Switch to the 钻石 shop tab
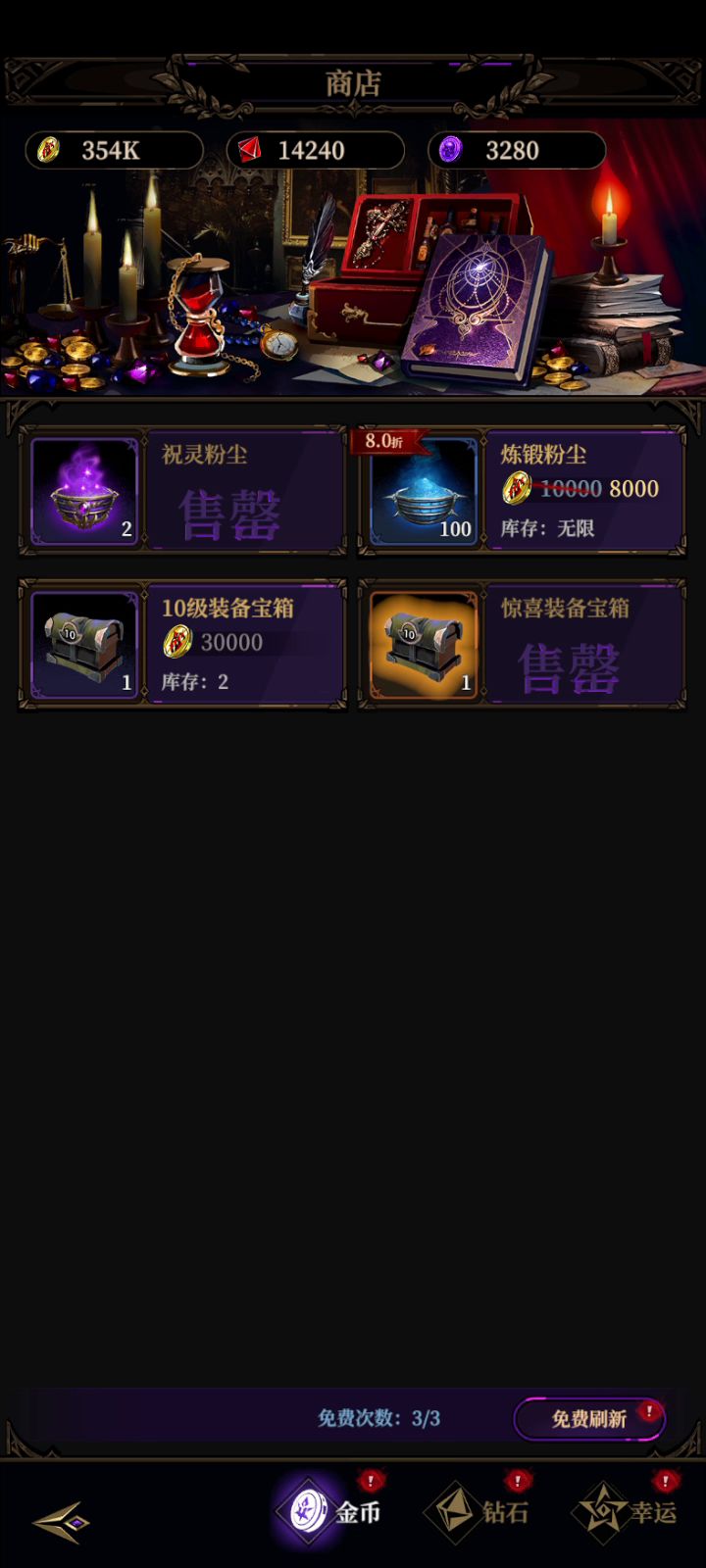This screenshot has height=1568, width=706. pyautogui.click(x=482, y=1512)
